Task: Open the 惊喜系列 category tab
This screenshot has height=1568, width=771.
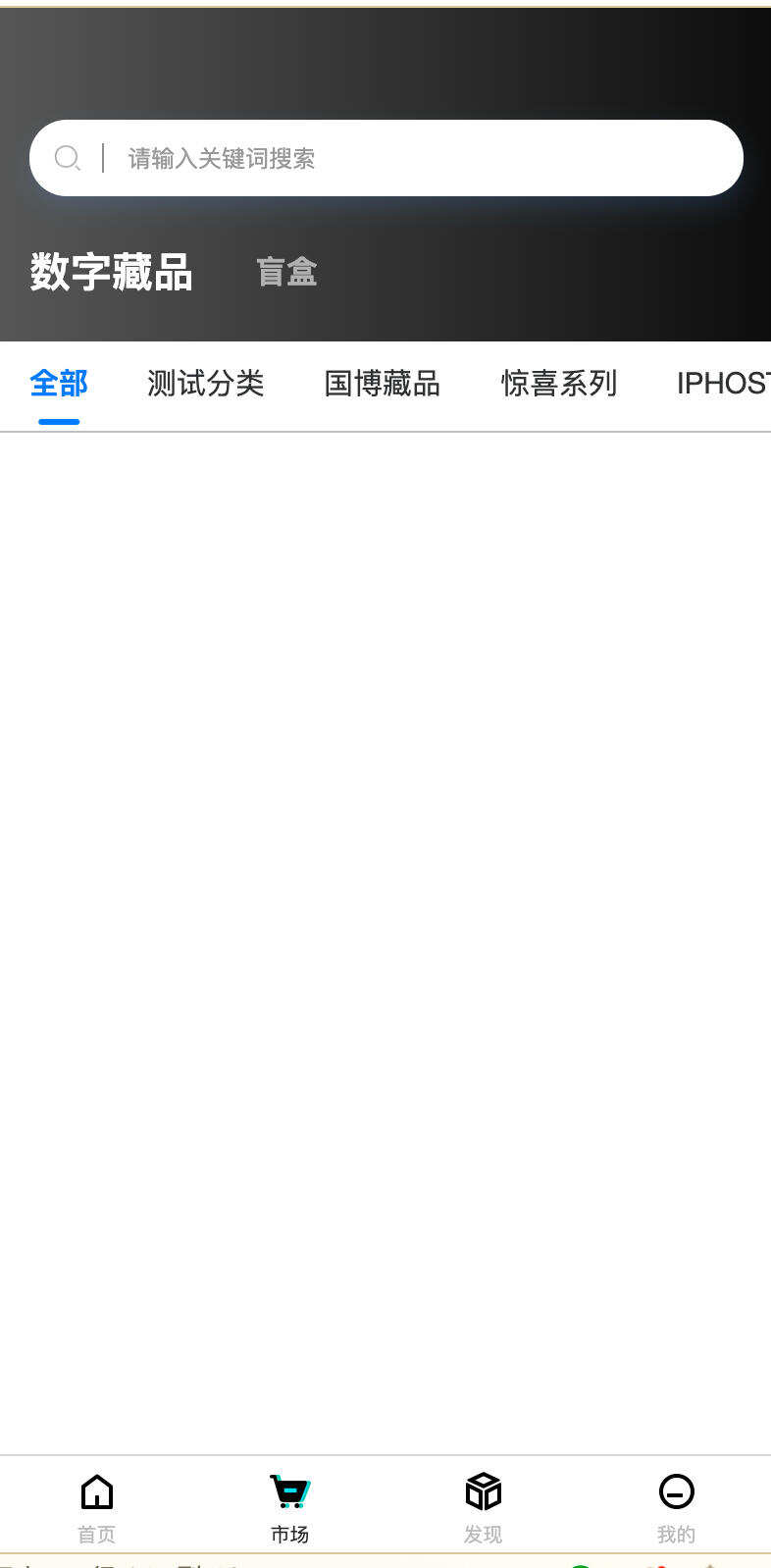Action: 559,384
